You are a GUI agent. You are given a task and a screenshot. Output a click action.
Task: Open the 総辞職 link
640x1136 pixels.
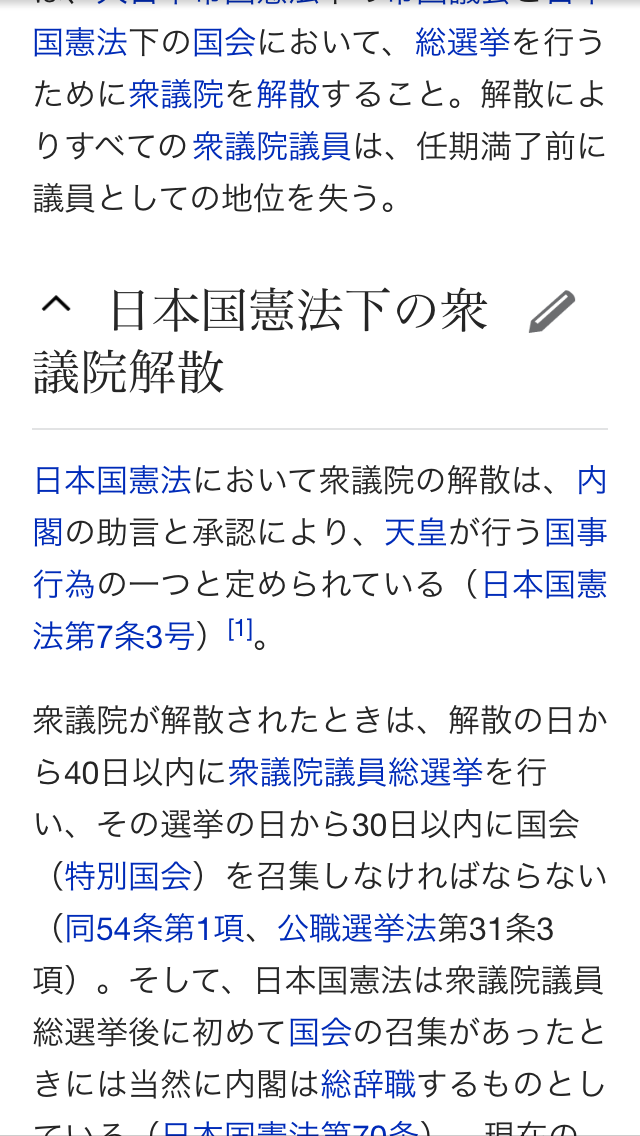368,1083
